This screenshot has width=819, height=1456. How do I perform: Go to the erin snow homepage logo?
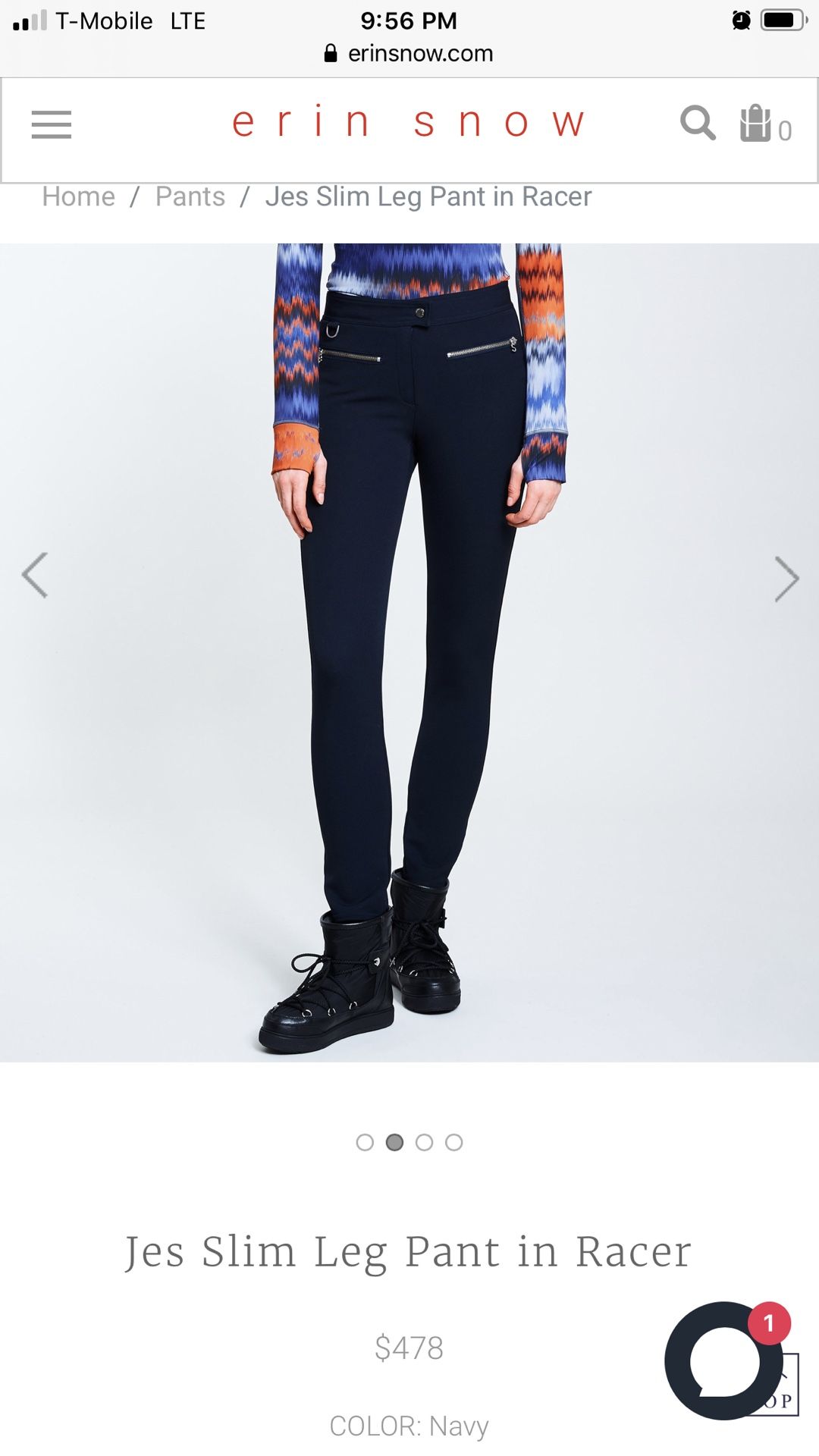409,122
